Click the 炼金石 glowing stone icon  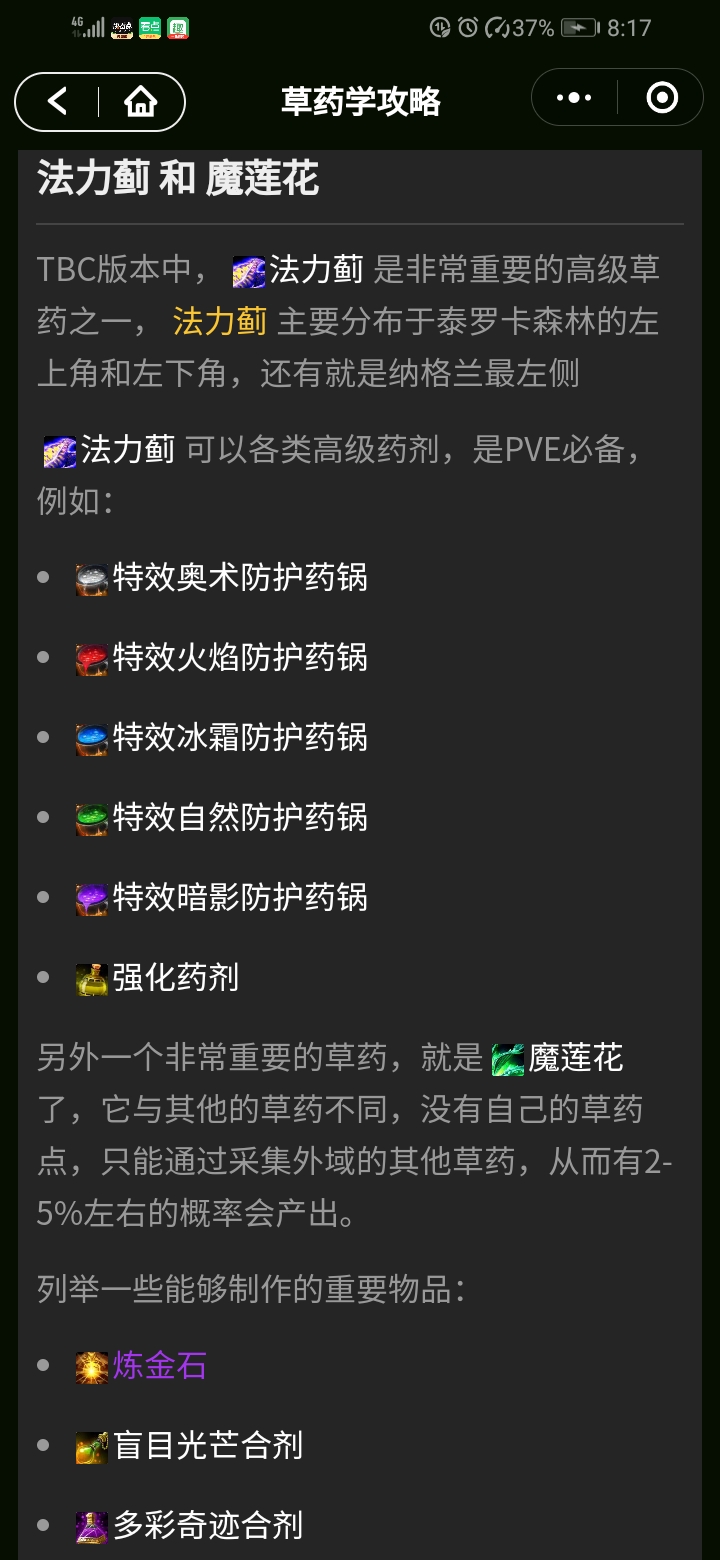[x=91, y=1366]
